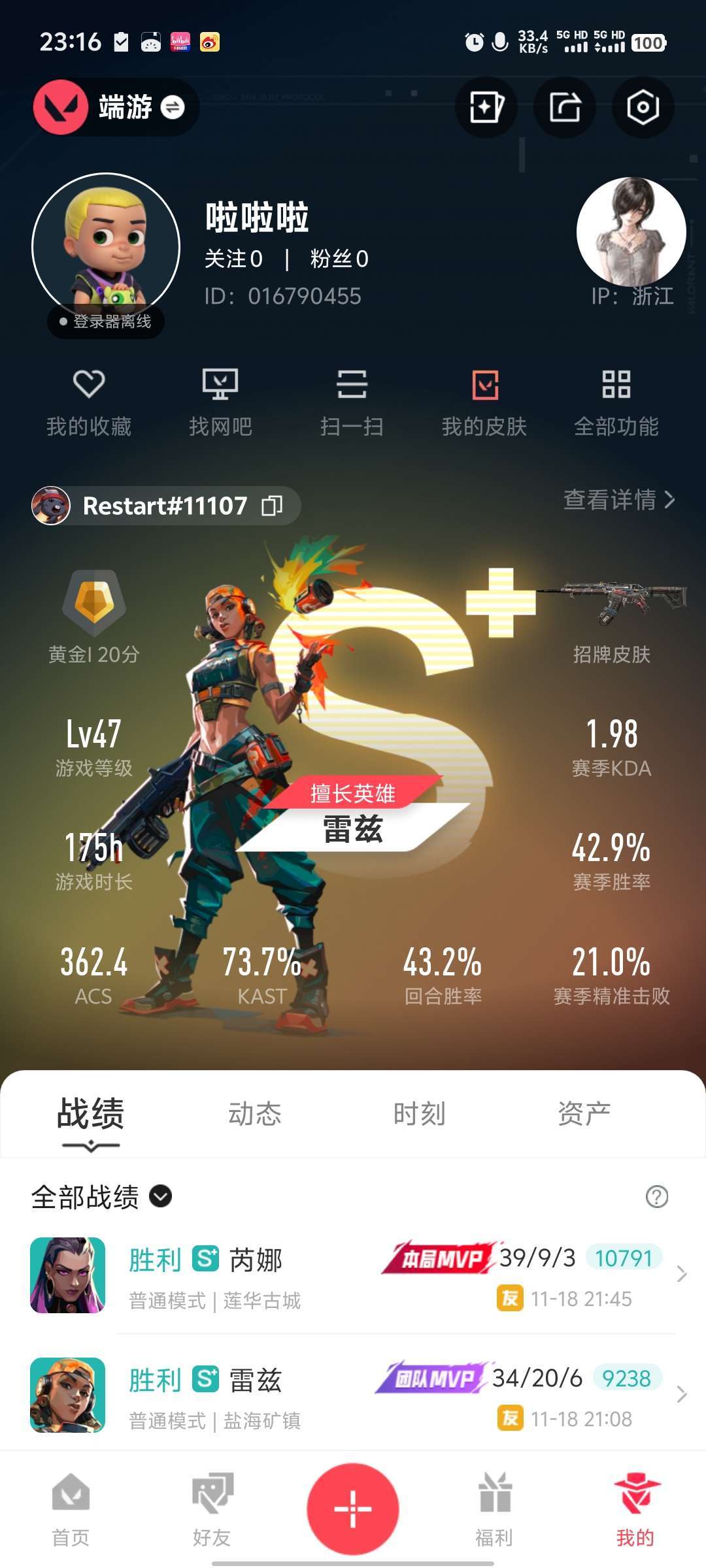The width and height of the screenshot is (706, 1568).
Task: Copy the Restart#11107 game ID
Action: pos(272,506)
